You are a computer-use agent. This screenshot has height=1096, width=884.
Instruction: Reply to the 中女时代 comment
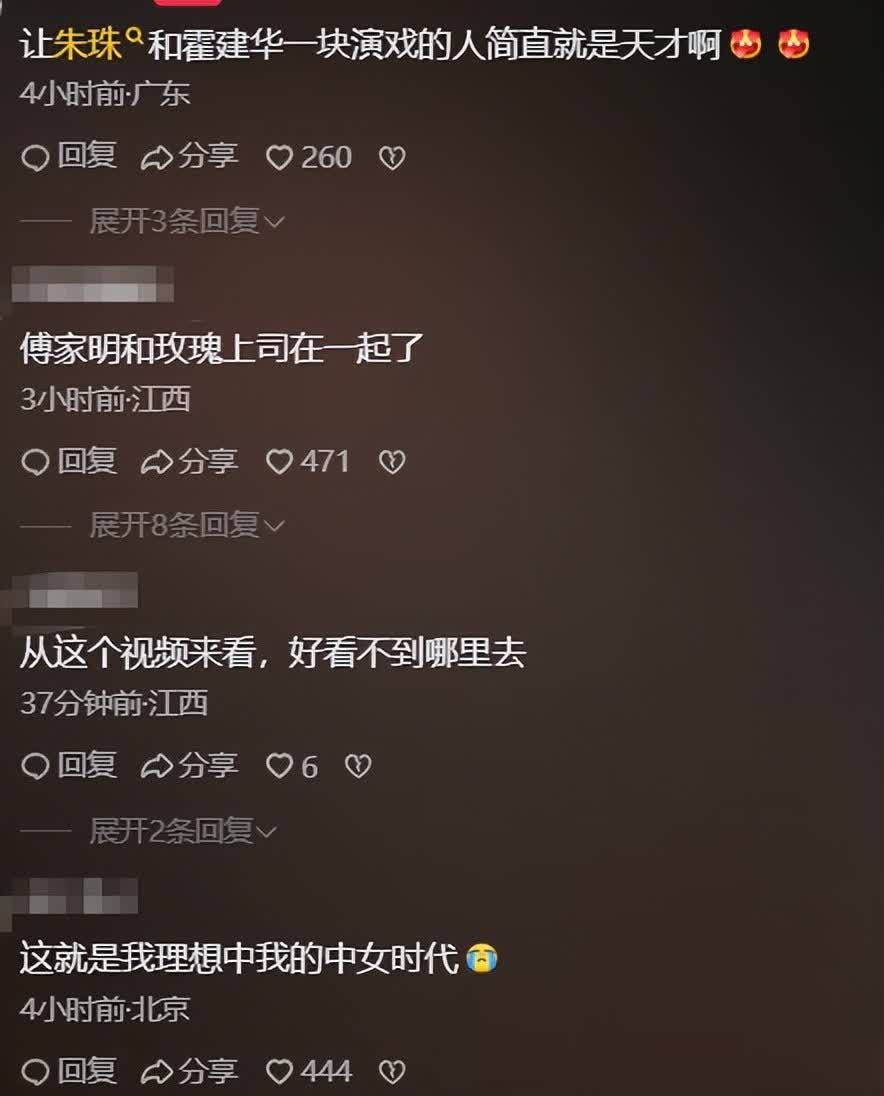(69, 1071)
